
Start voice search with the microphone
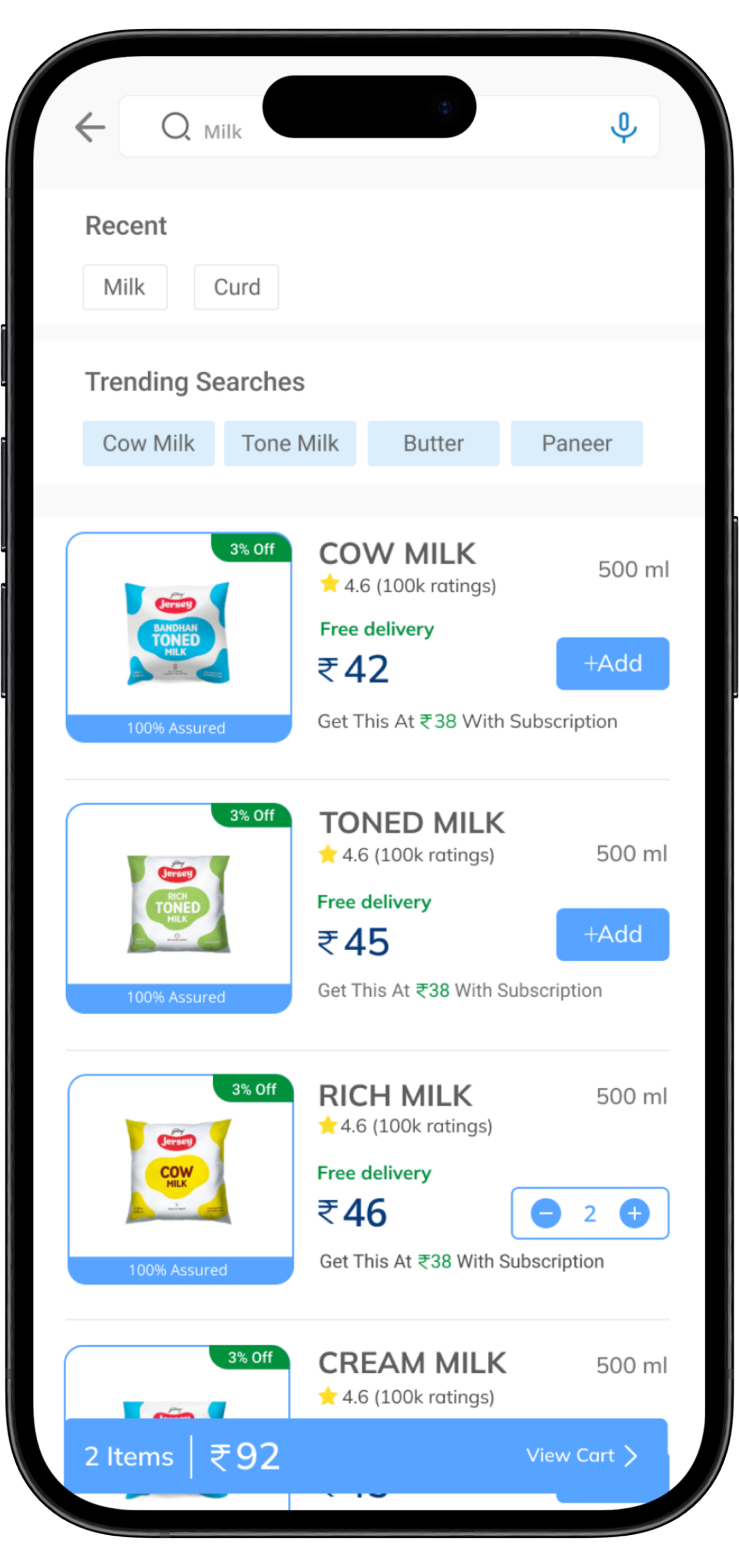point(623,127)
